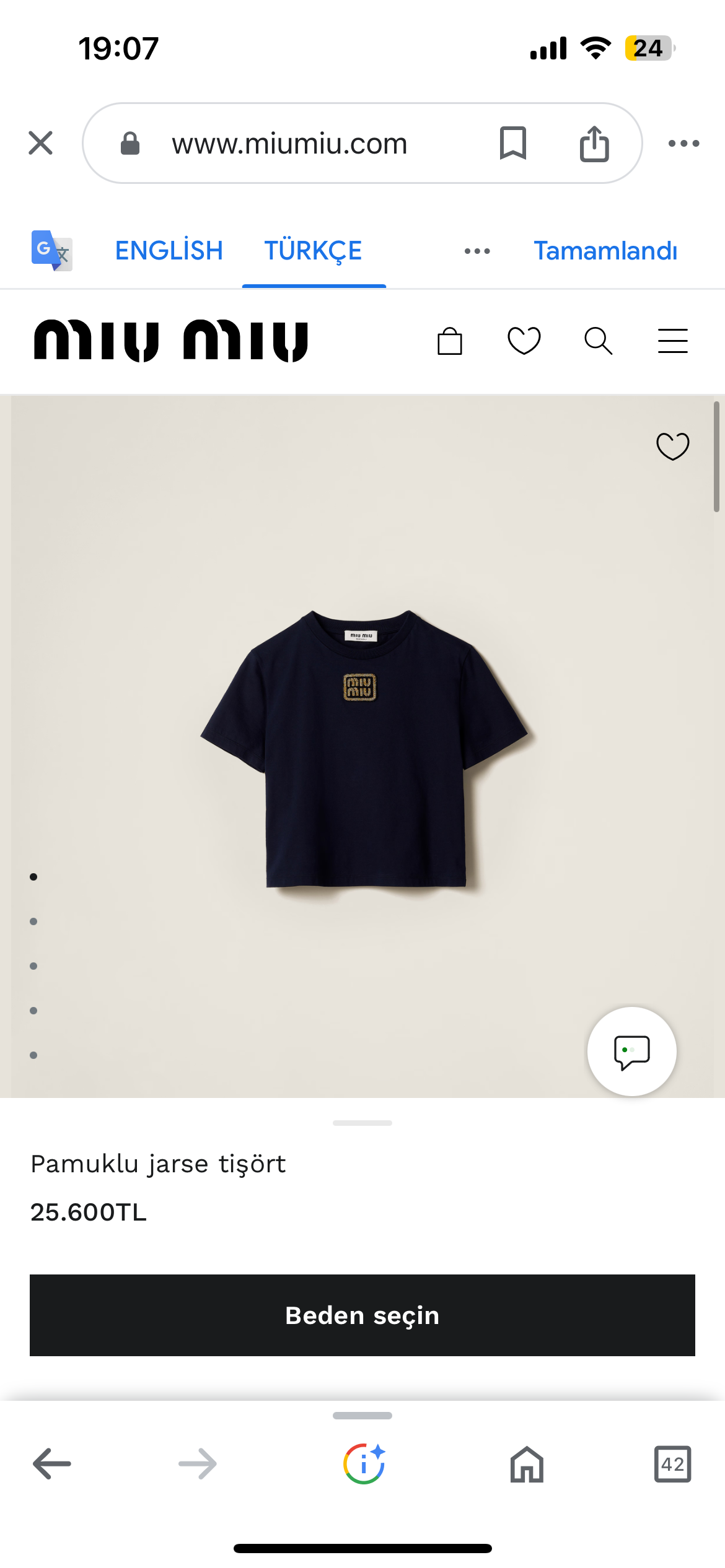
Task: Bookmark this page in the browser
Action: click(x=513, y=143)
